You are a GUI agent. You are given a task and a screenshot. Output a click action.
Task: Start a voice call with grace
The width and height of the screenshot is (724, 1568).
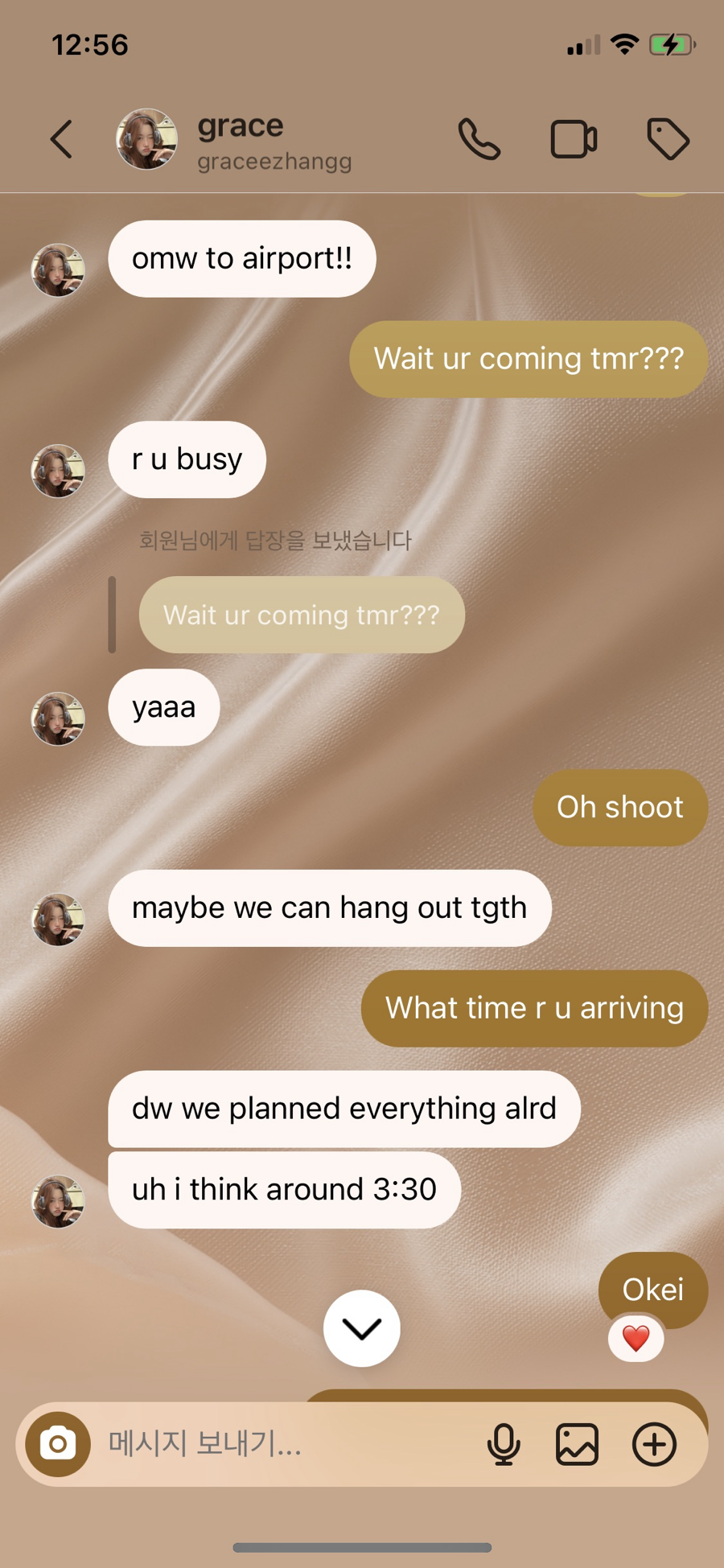click(479, 139)
